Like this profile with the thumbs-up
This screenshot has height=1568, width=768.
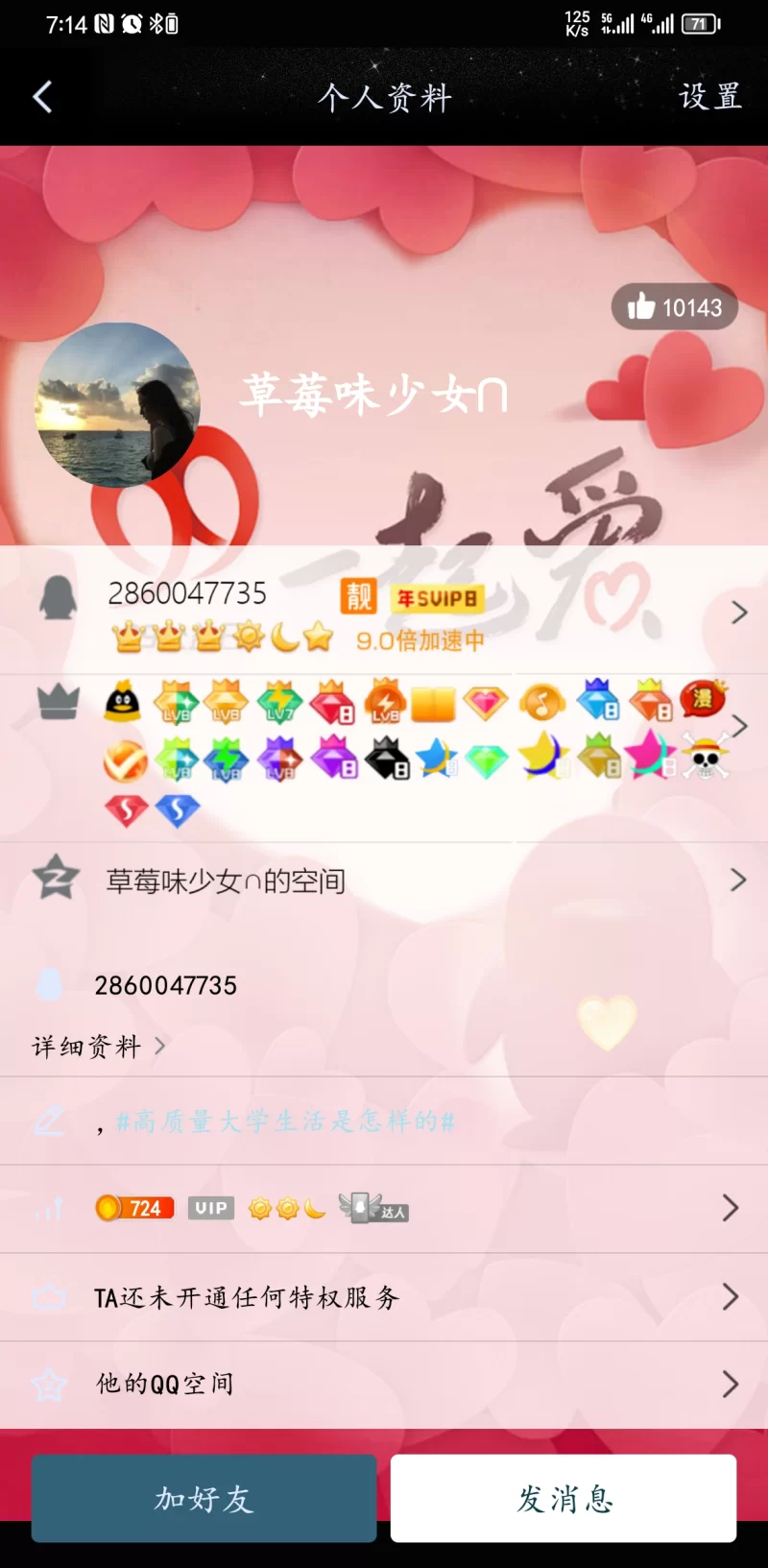(x=674, y=307)
